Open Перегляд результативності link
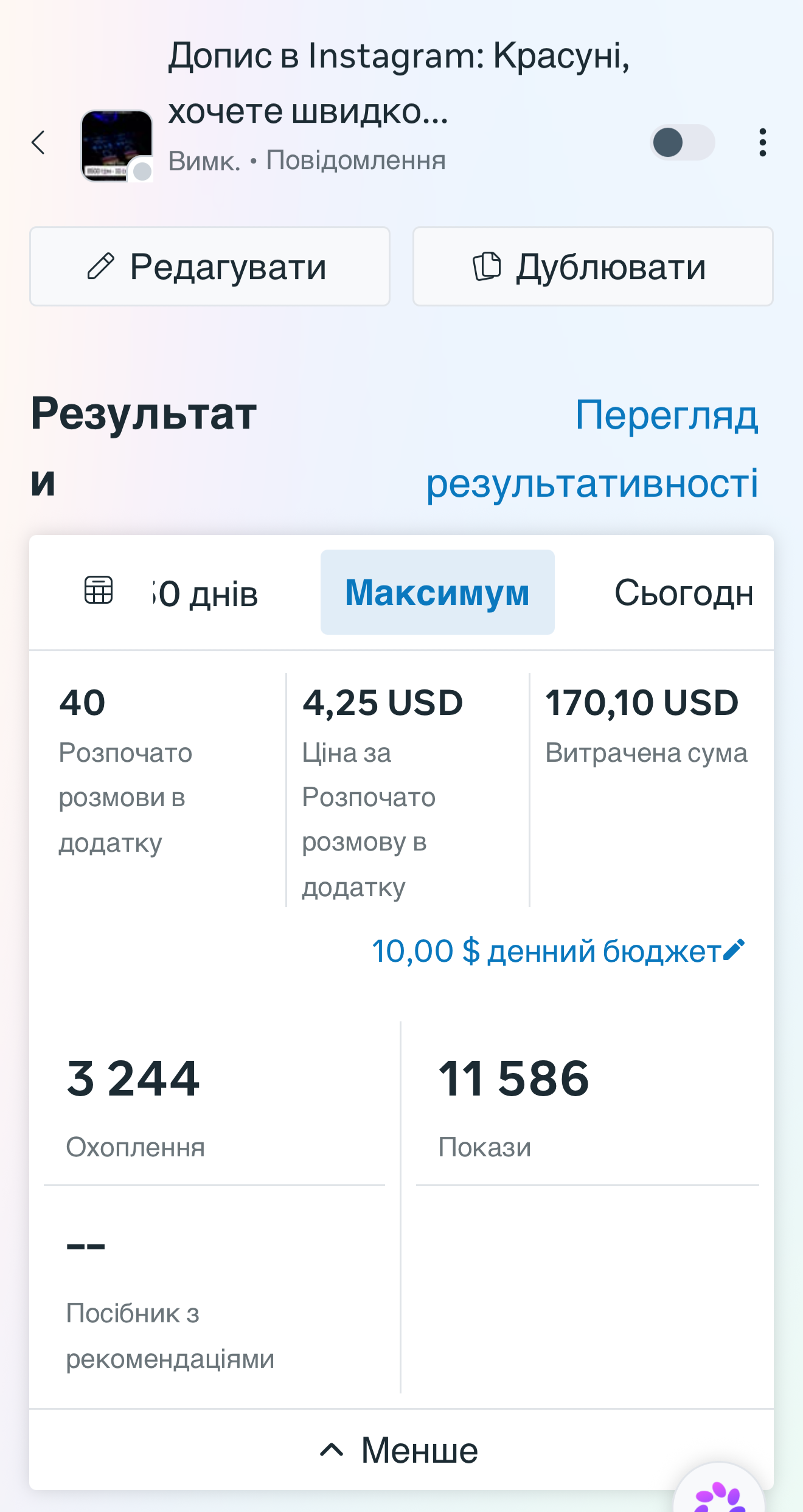This screenshot has width=803, height=1512. pyautogui.click(x=592, y=449)
